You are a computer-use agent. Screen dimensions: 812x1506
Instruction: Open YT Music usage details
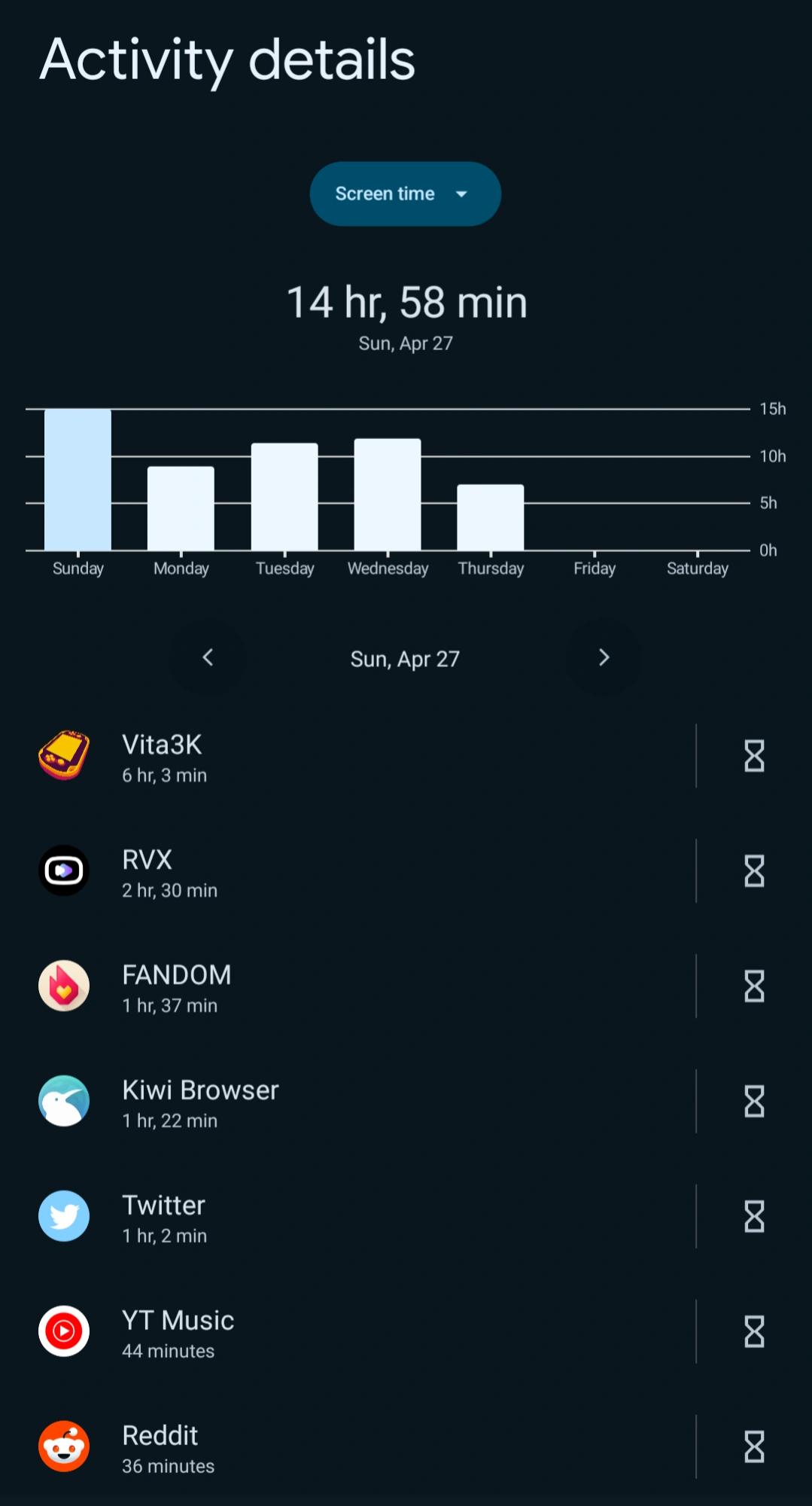click(x=361, y=1333)
